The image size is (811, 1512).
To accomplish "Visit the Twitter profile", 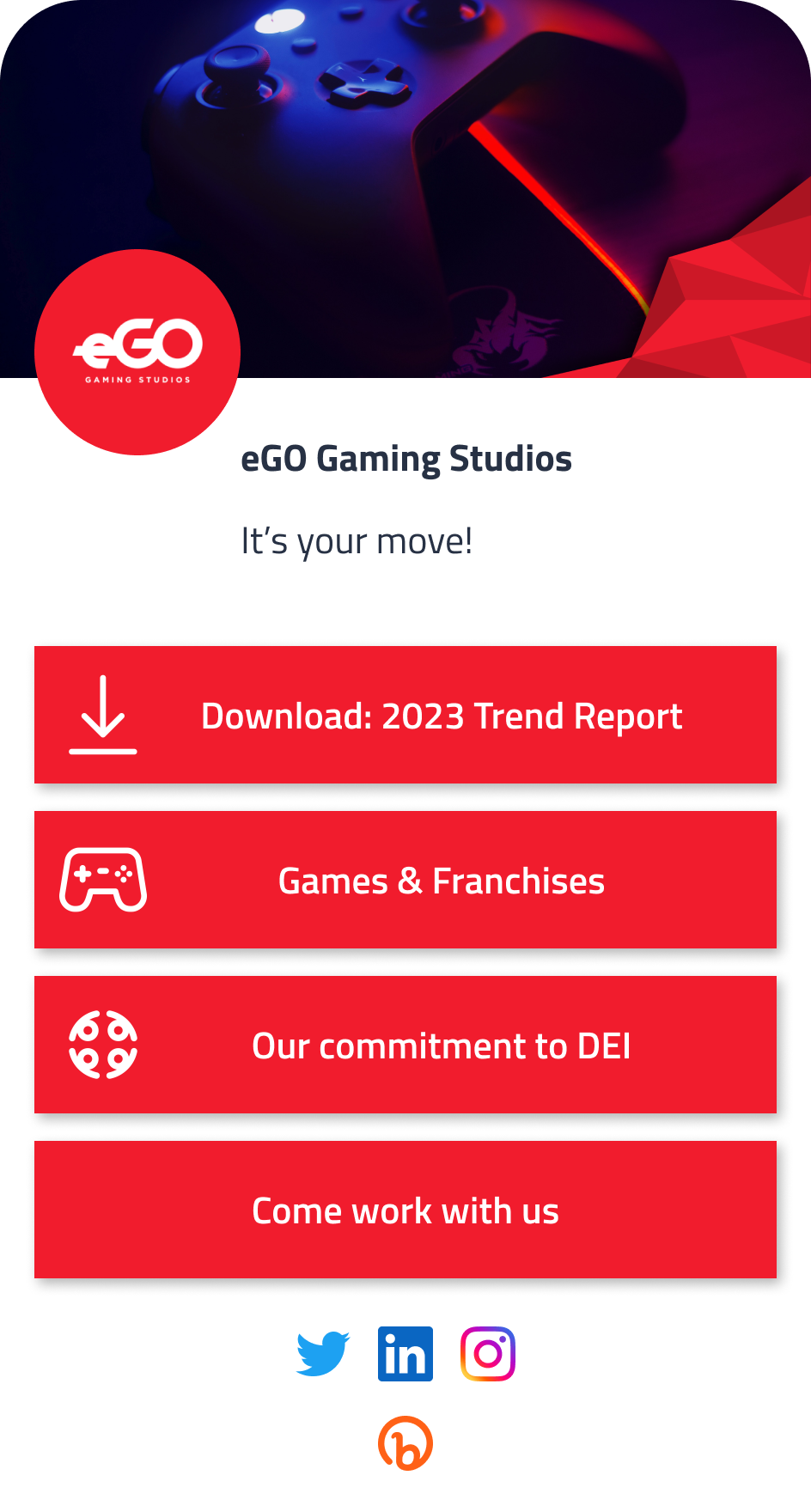I will coord(323,1354).
